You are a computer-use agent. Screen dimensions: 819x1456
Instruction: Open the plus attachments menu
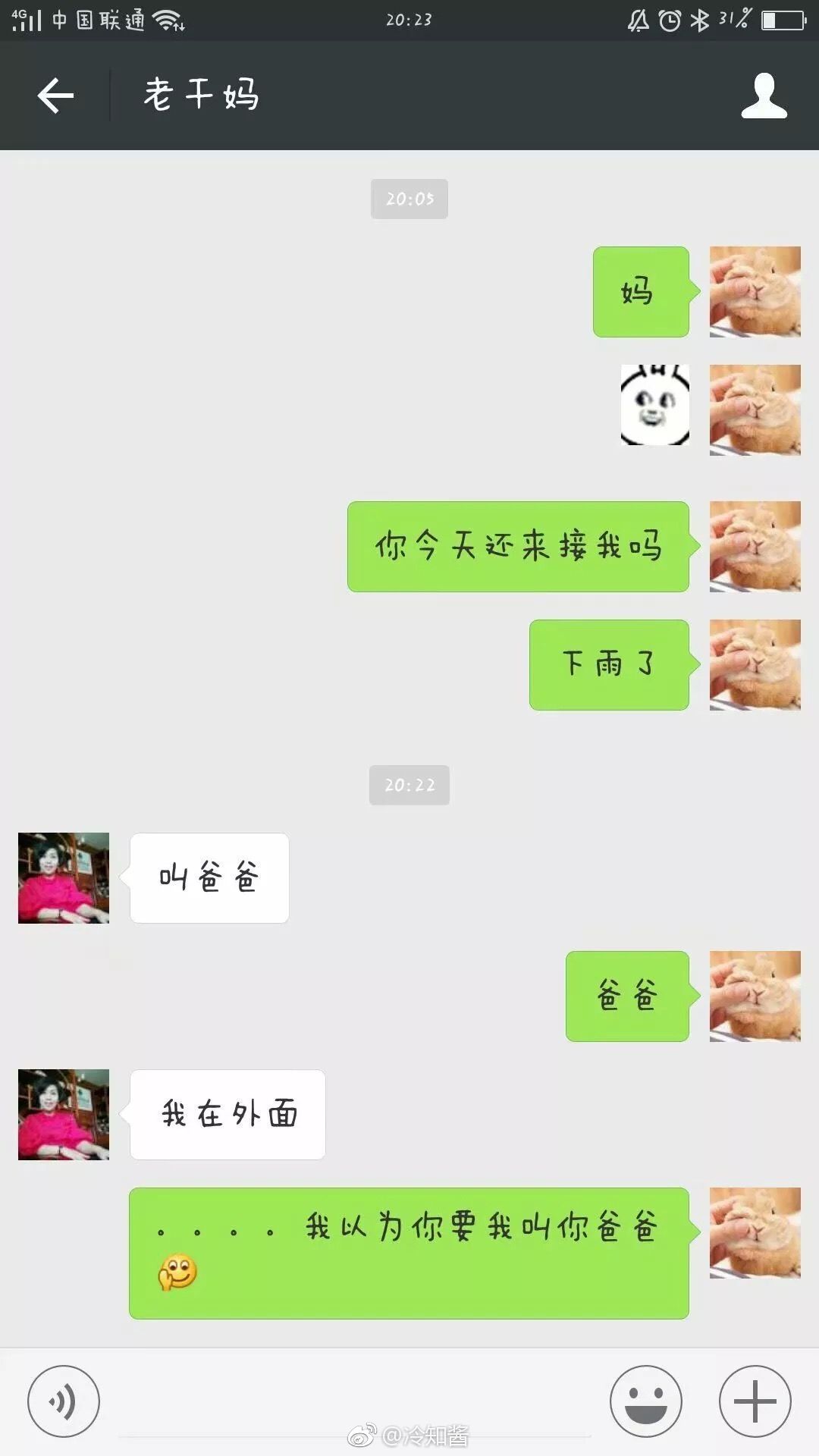pos(755,1401)
